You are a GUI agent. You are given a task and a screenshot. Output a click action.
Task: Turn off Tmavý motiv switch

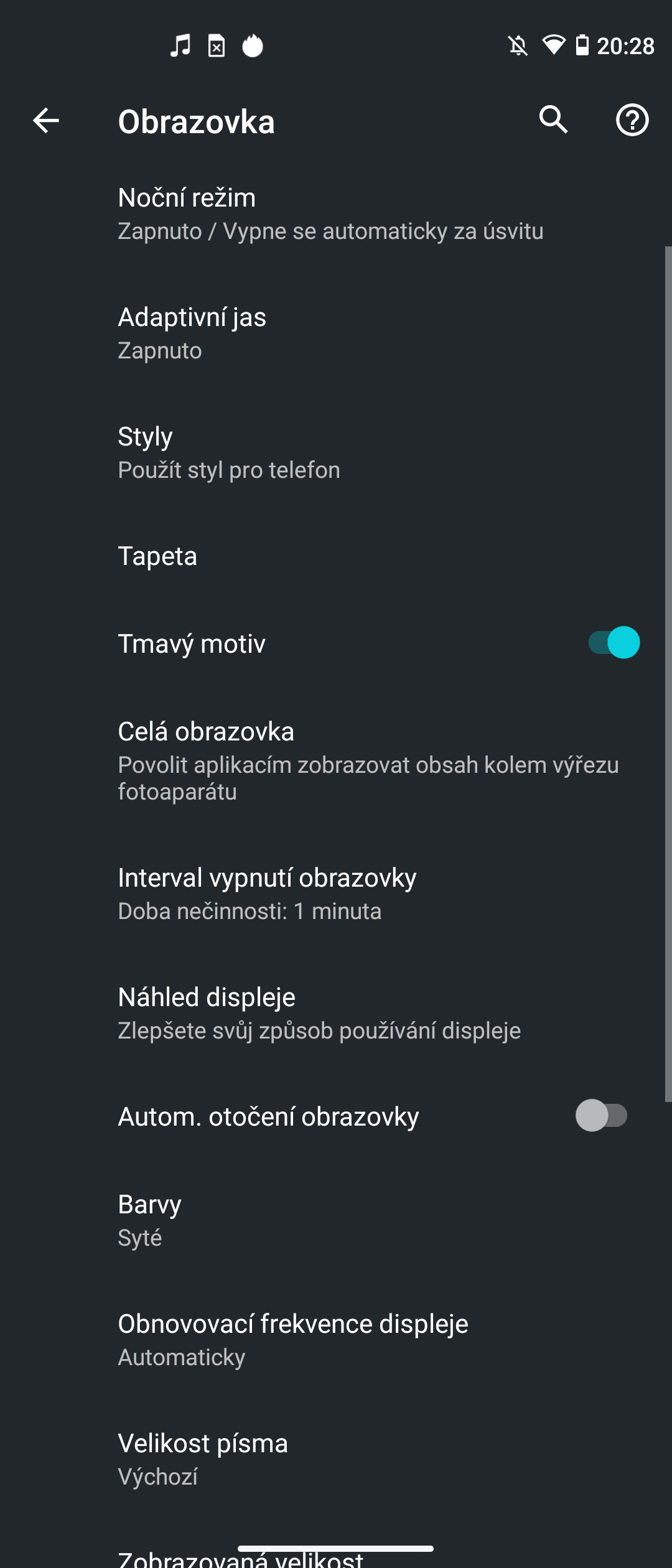[614, 643]
